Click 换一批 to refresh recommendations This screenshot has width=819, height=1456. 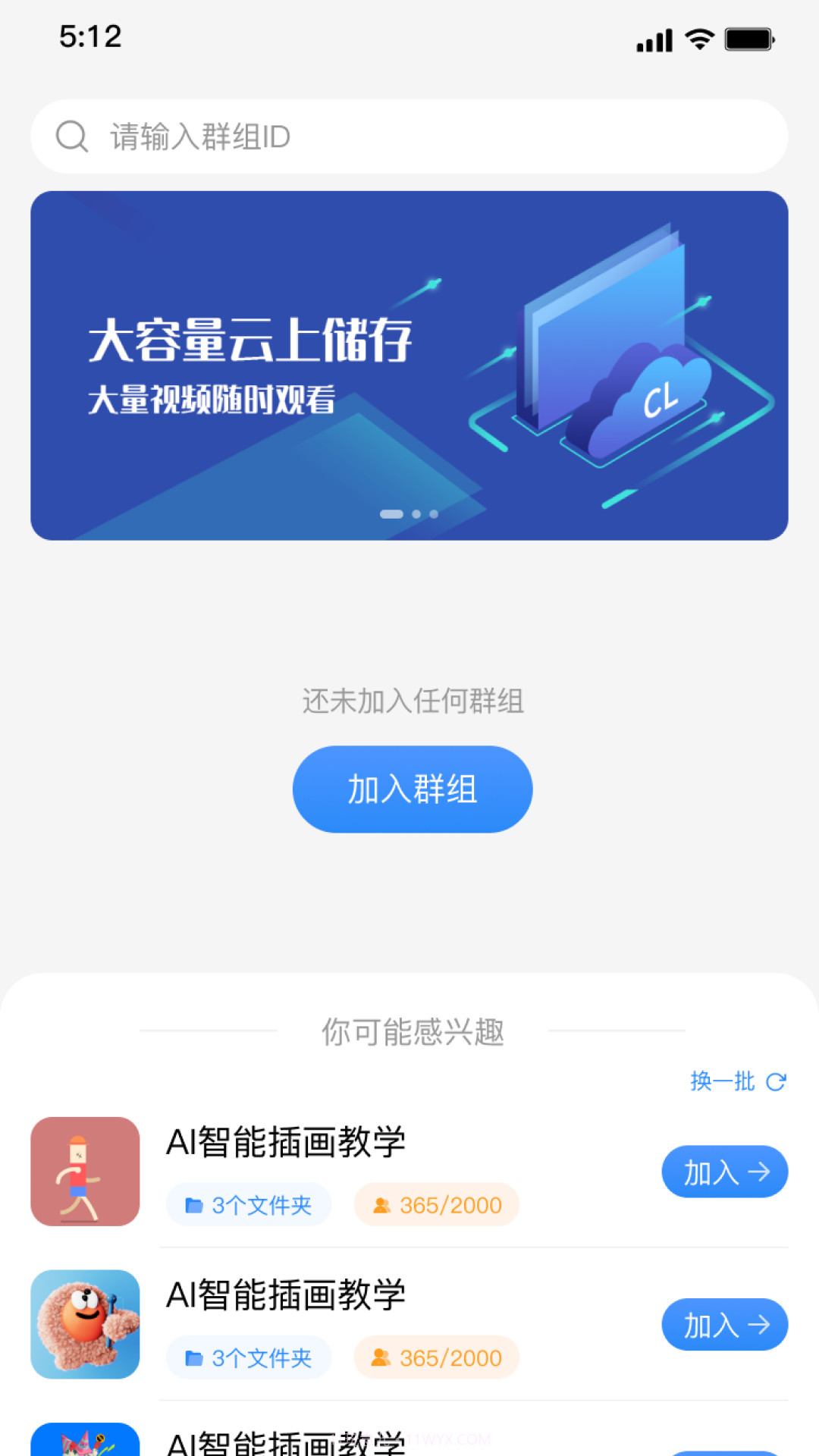coord(720,1081)
